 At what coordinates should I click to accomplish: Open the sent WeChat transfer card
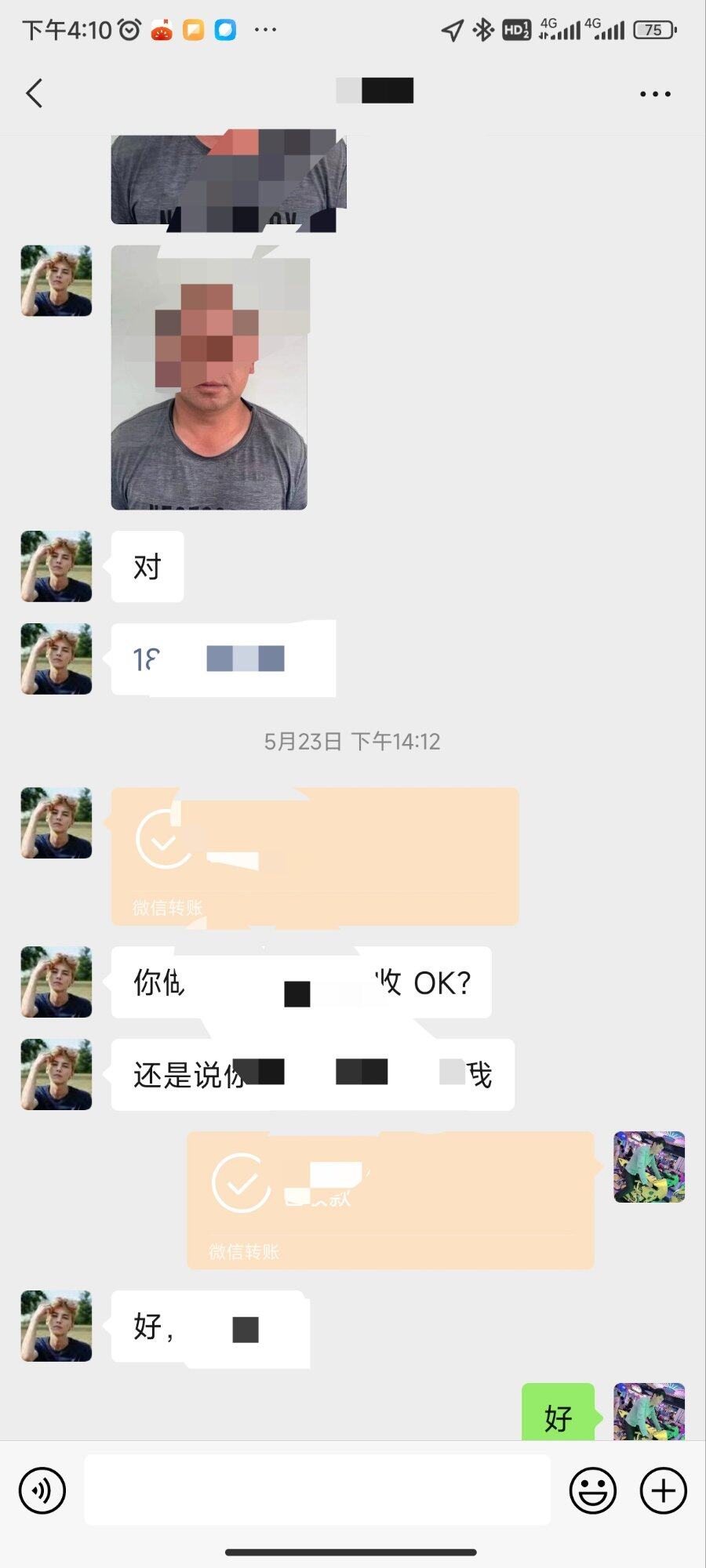pyautogui.click(x=390, y=1200)
